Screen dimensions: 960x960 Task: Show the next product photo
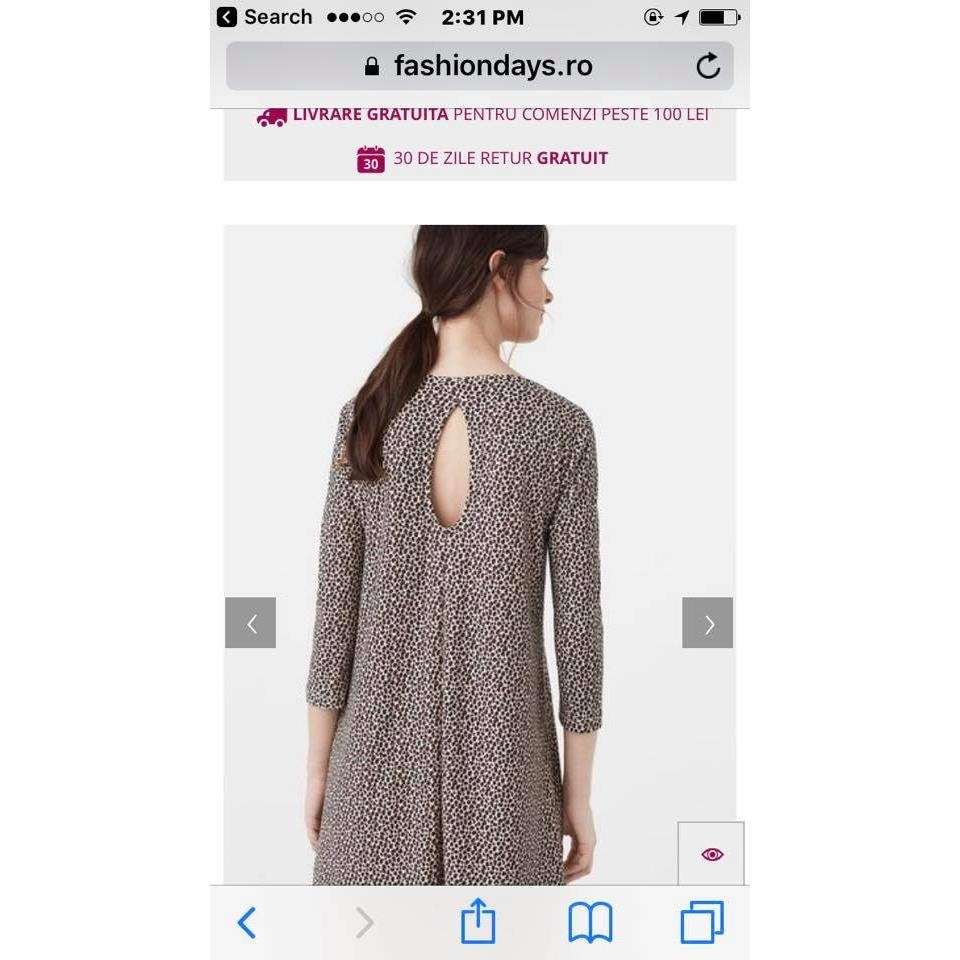[x=708, y=623]
